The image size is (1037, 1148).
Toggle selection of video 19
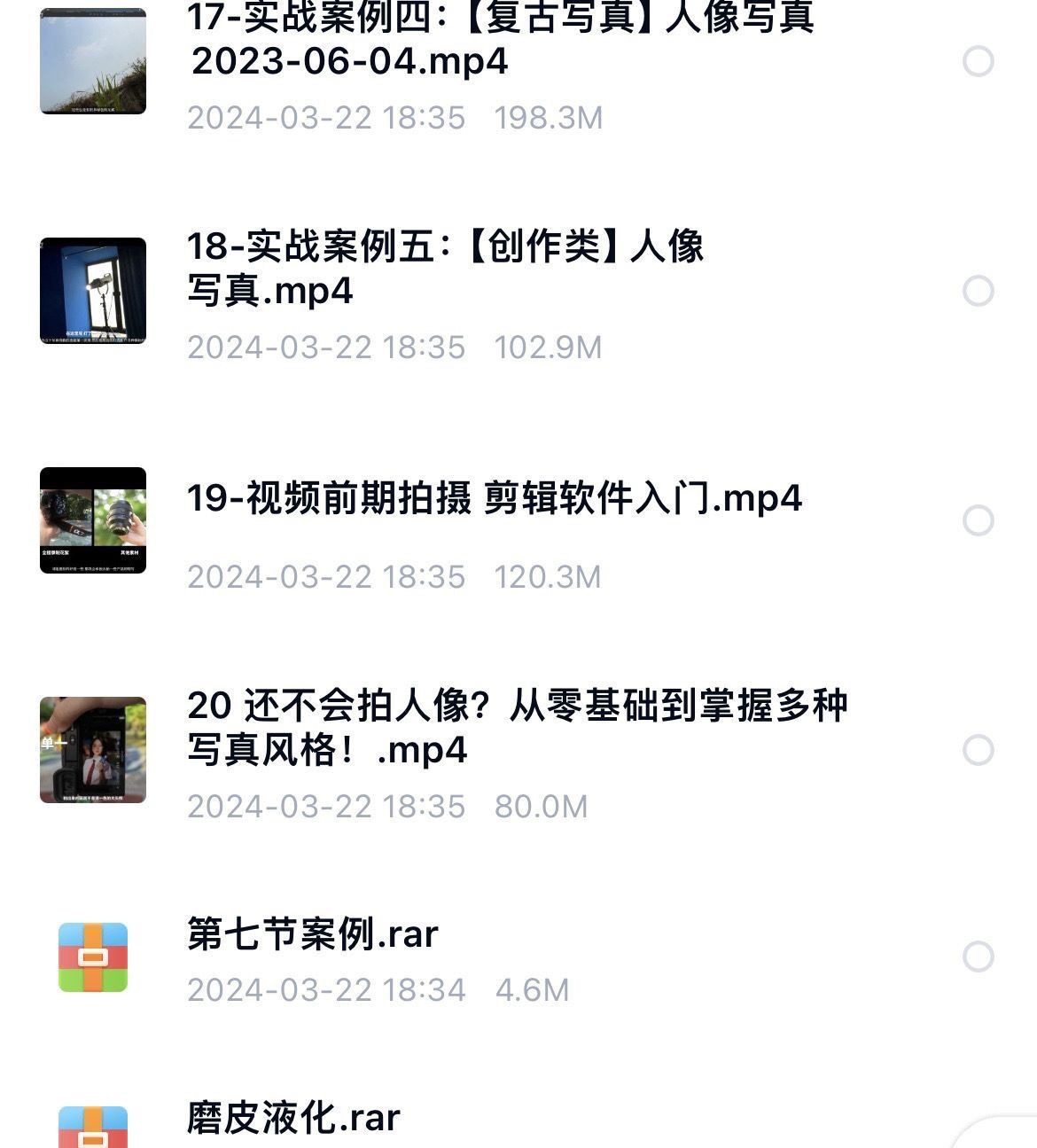click(x=977, y=519)
